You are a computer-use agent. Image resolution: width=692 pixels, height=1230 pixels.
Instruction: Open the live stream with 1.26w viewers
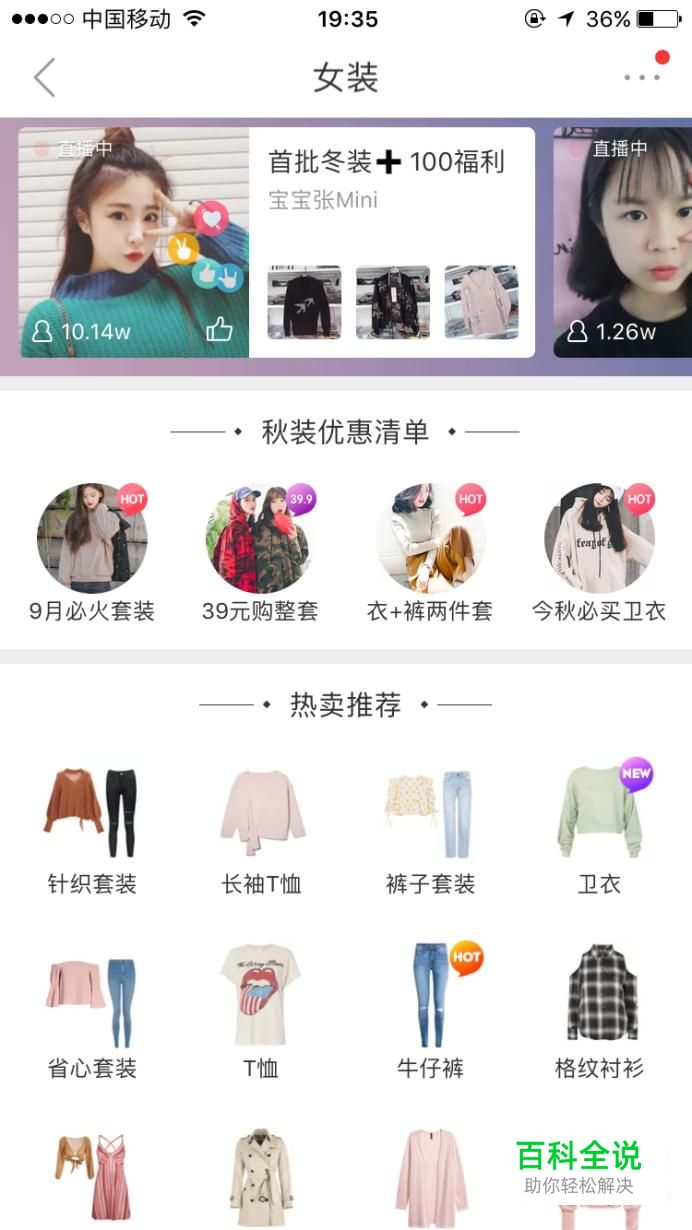tap(622, 242)
